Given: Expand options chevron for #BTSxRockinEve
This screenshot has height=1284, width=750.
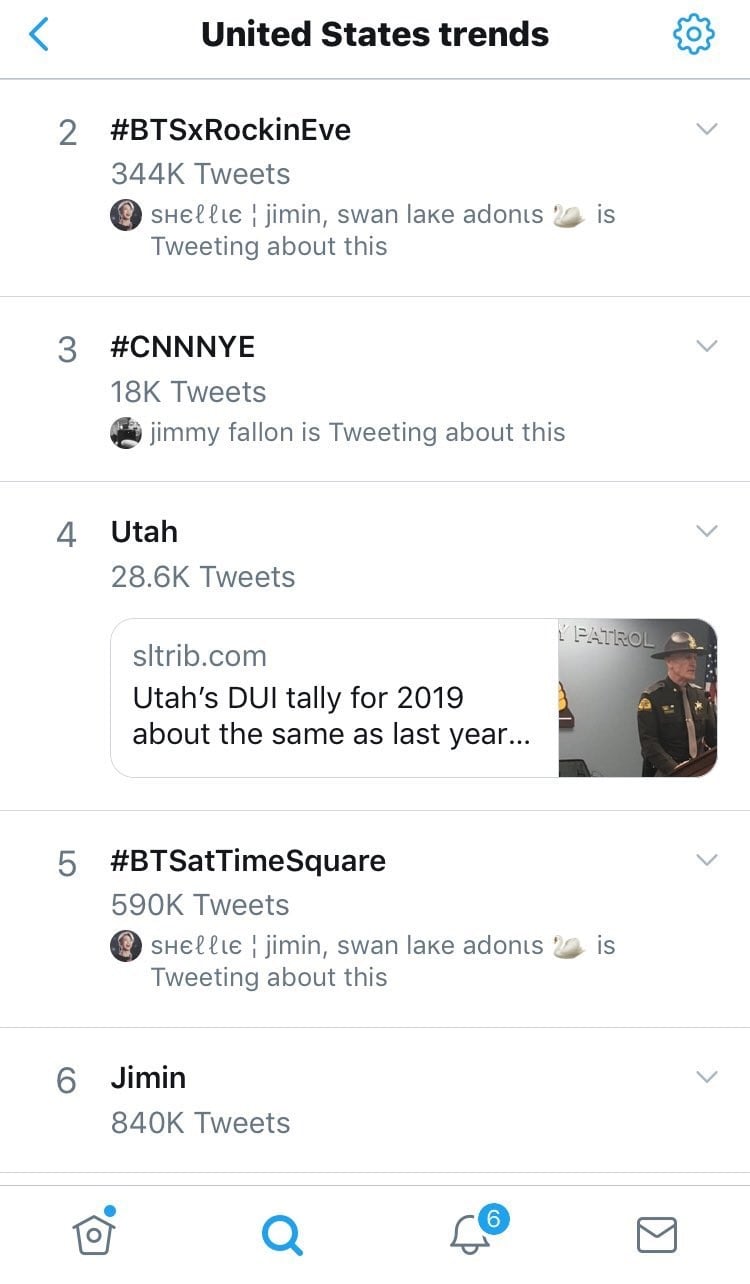Looking at the screenshot, I should pyautogui.click(x=707, y=129).
